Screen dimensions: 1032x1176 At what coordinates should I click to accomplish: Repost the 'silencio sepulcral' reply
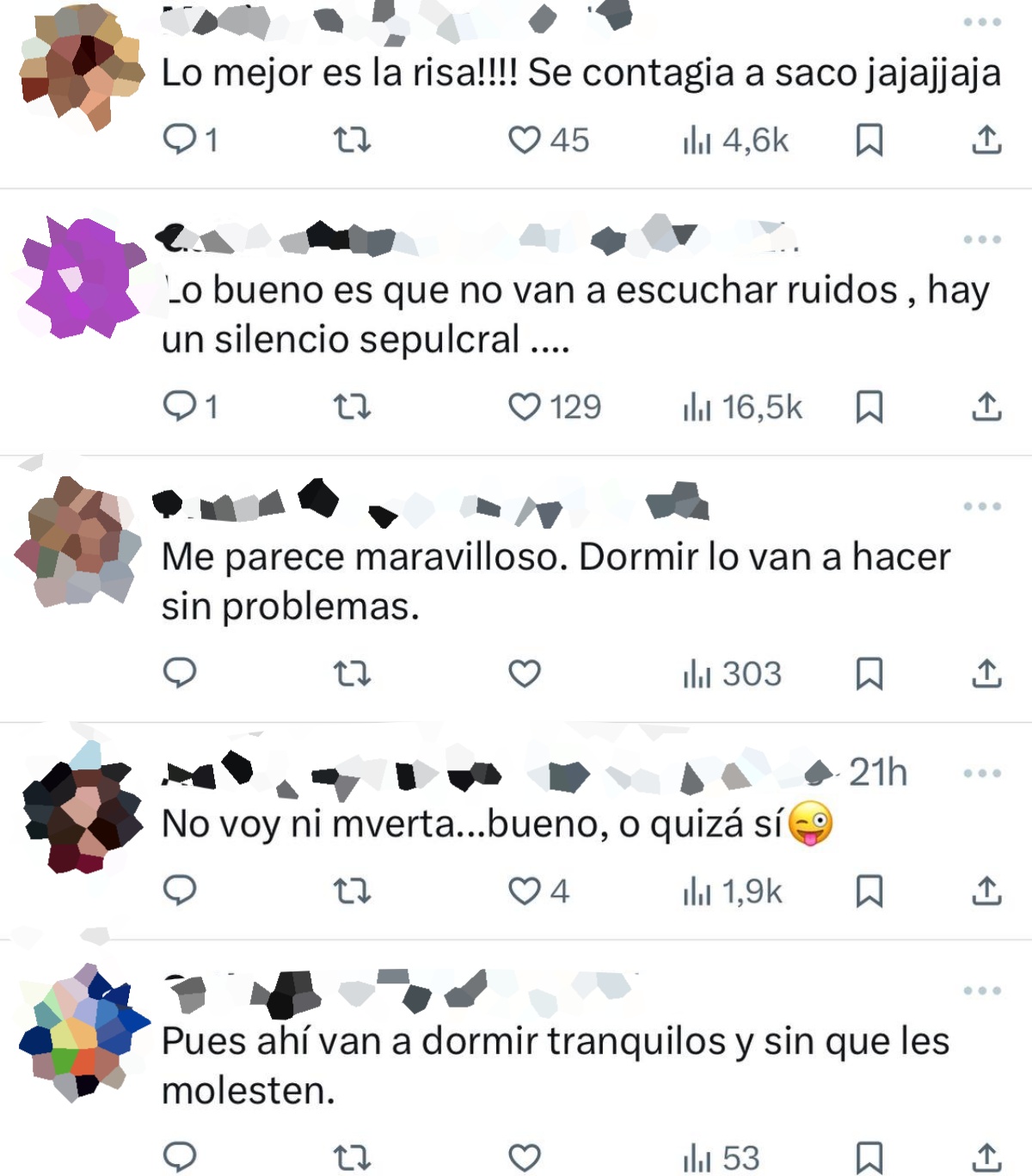(x=352, y=407)
